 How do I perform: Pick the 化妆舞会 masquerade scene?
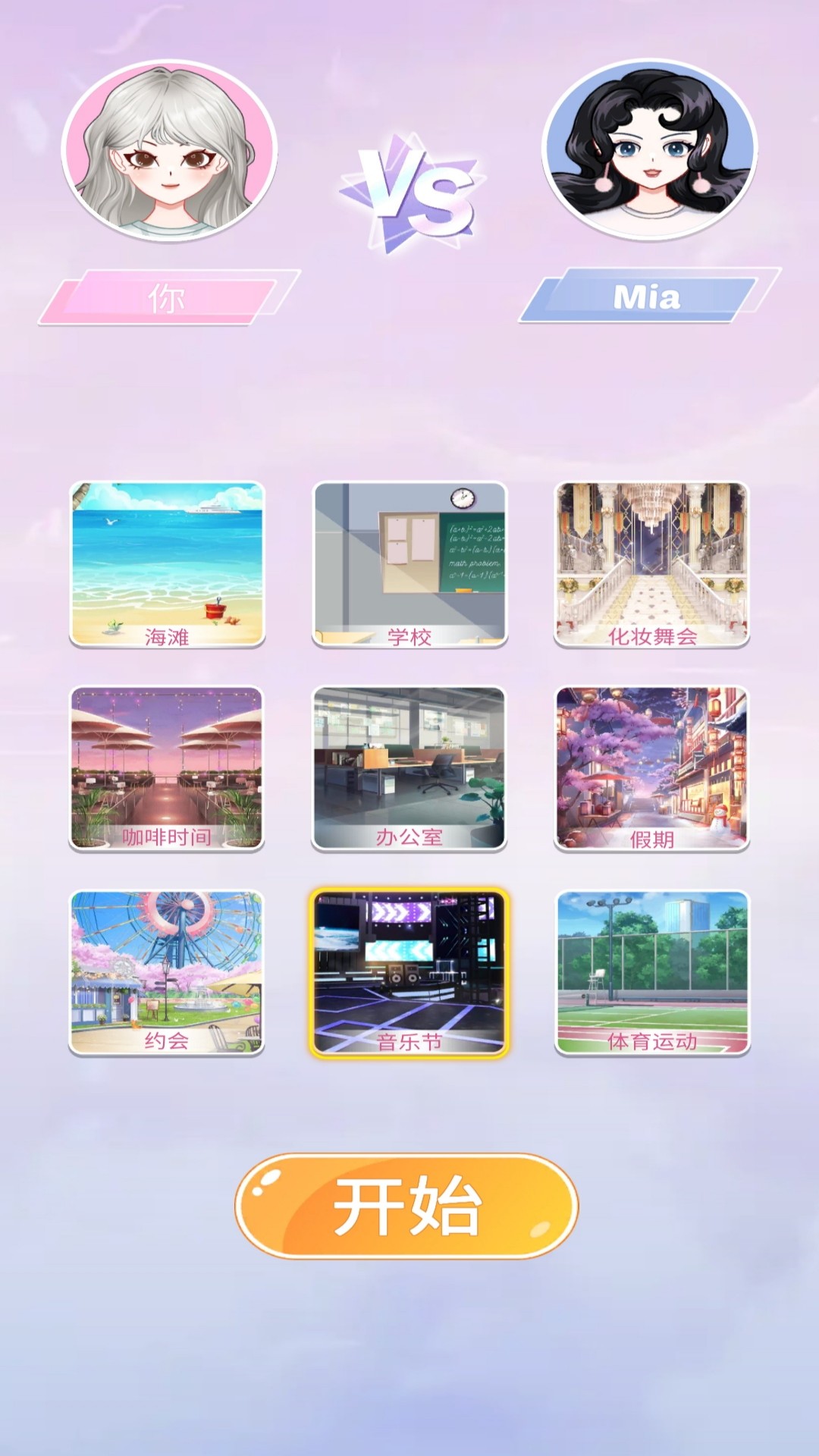point(651,564)
